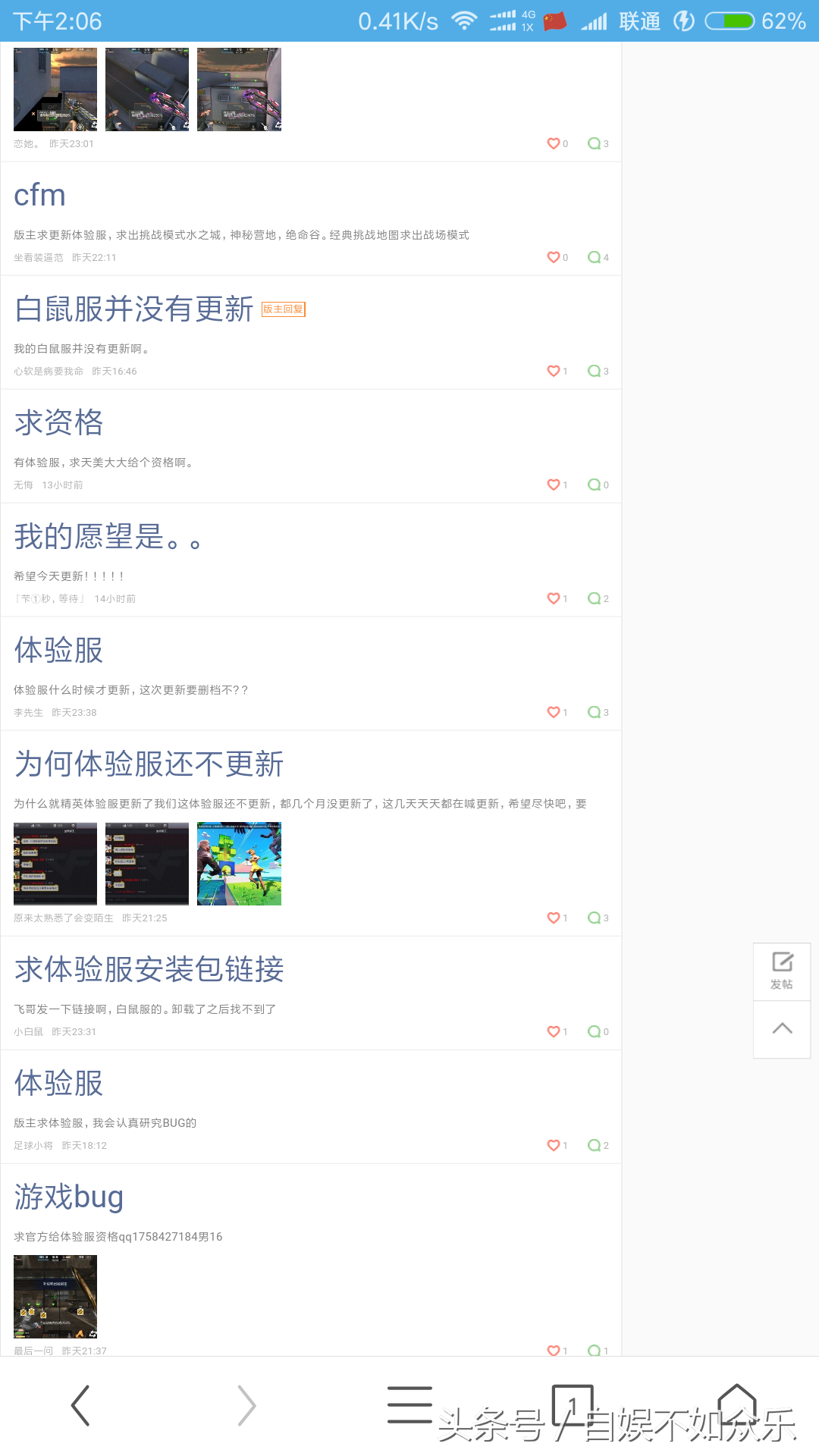819x1456 pixels.
Task: Open the 发帖 new post button
Action: coord(782,971)
